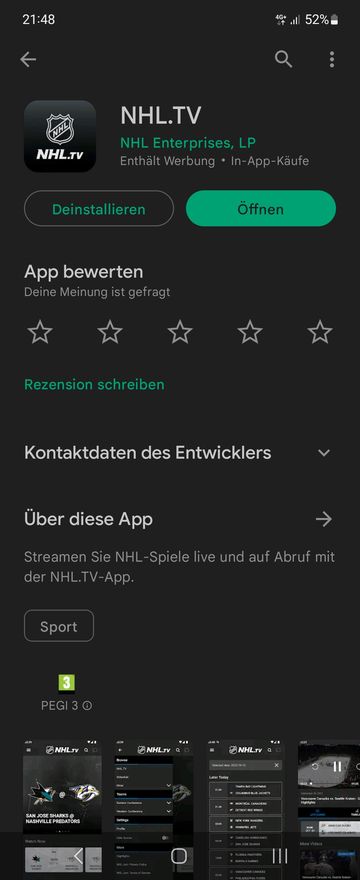Screen dimensions: 360x880
Task: Tap Deinstallieren to uninstall the app
Action: pyautogui.click(x=99, y=209)
